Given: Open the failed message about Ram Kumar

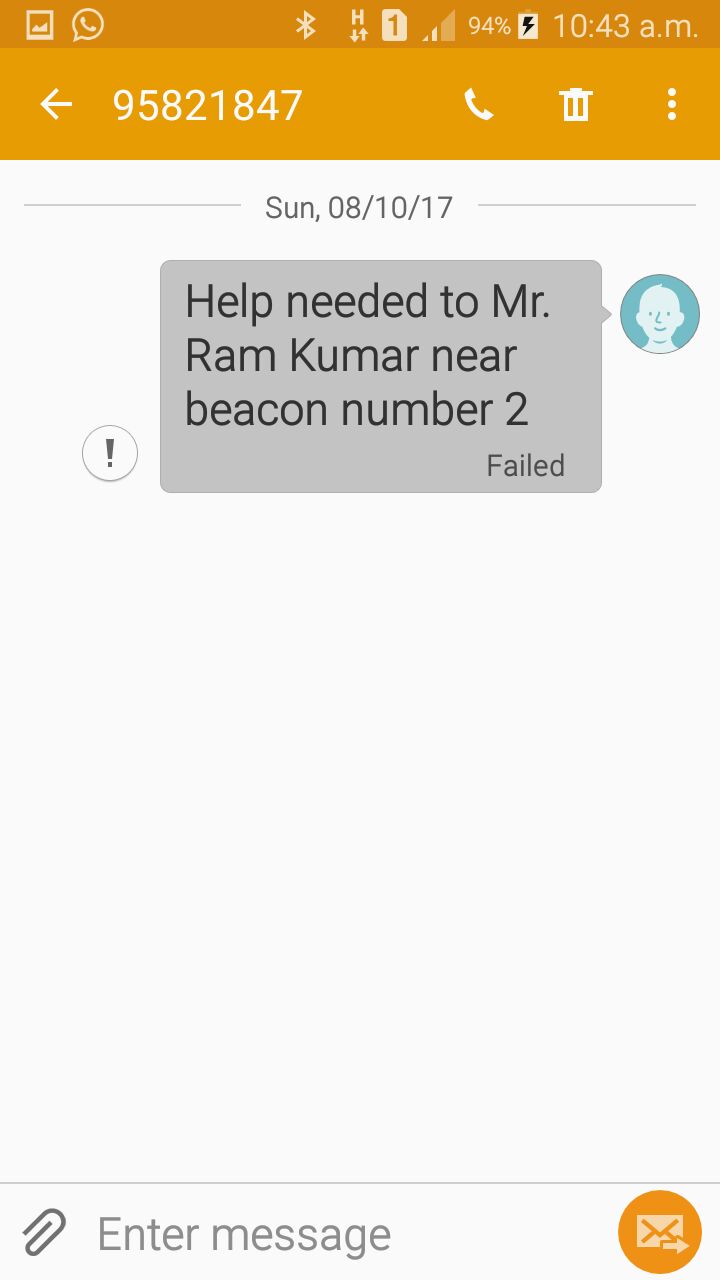Looking at the screenshot, I should click(381, 377).
